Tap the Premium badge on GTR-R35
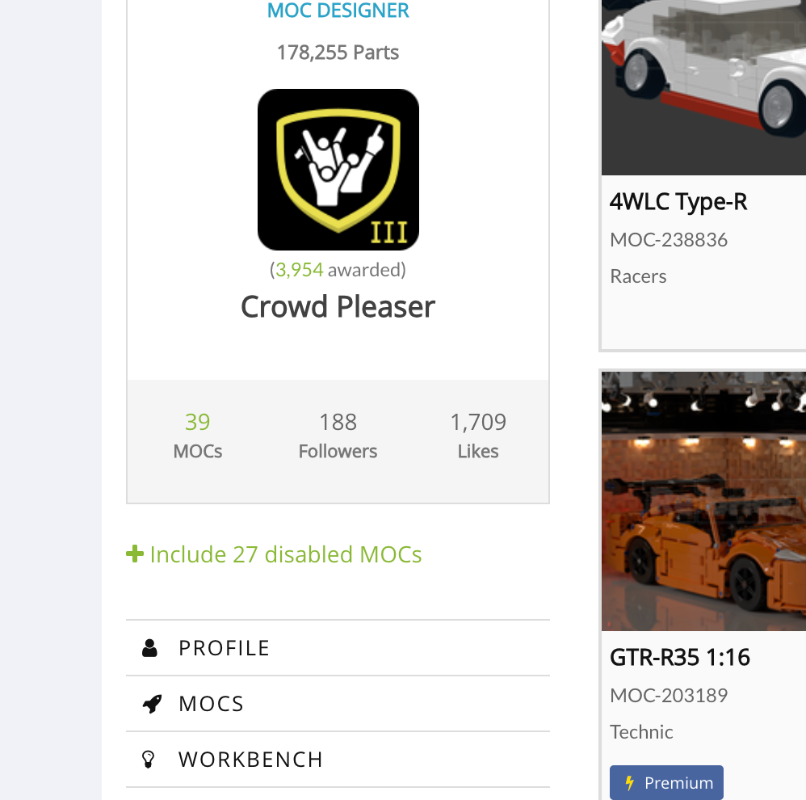Viewport: 806px width, 800px height. click(x=666, y=783)
